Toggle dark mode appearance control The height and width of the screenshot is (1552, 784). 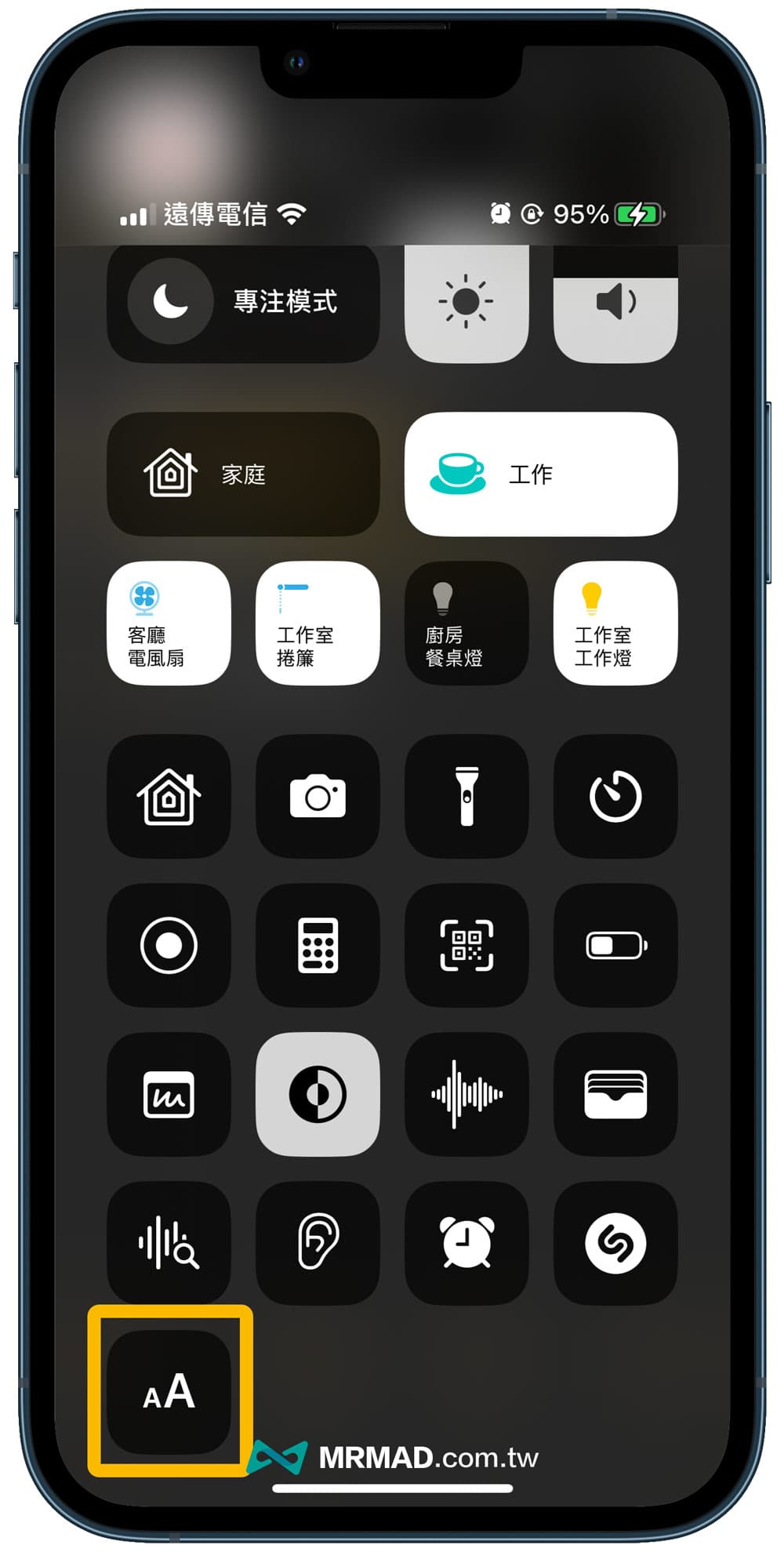[318, 1094]
